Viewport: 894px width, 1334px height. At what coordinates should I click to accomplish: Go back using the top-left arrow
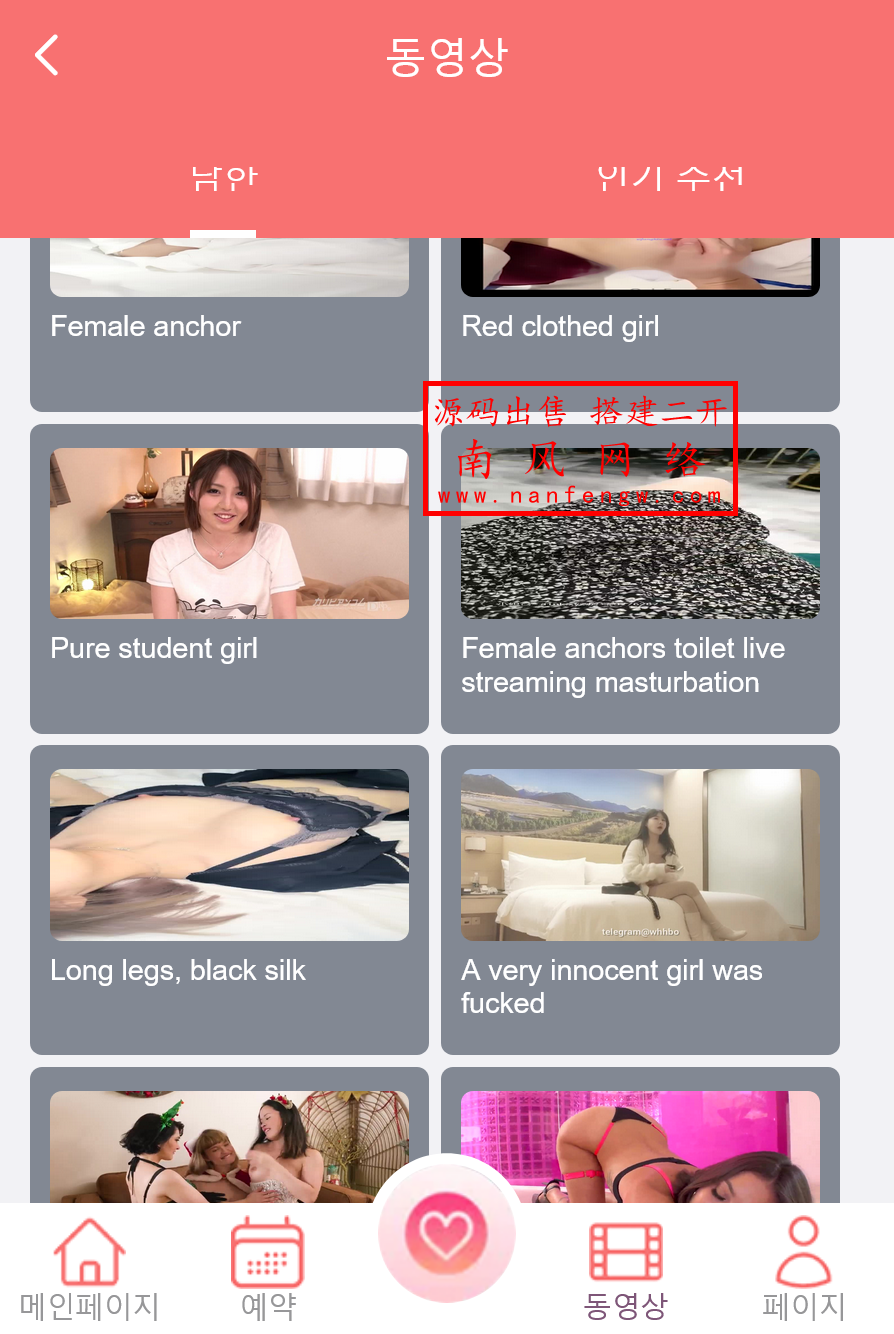pos(47,55)
